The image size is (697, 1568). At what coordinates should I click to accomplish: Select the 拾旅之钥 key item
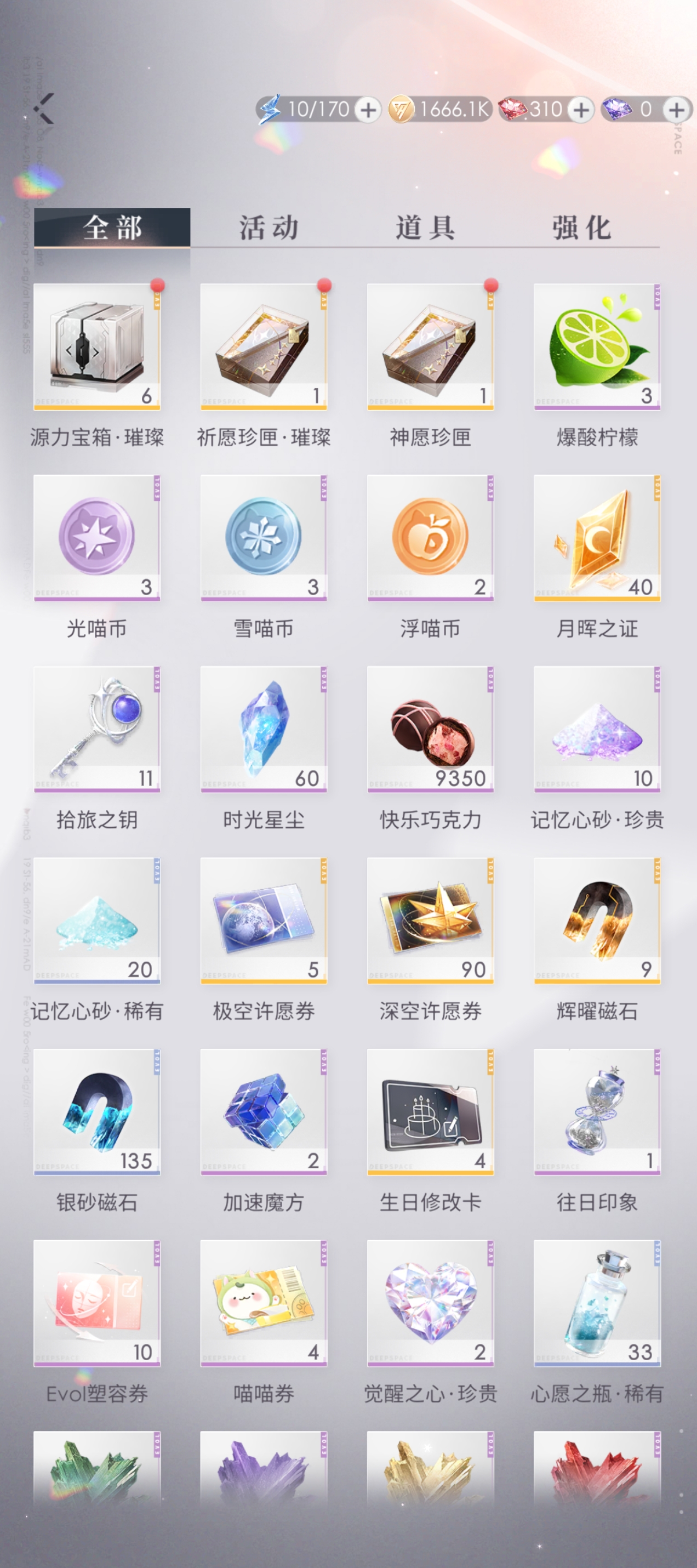[x=96, y=729]
